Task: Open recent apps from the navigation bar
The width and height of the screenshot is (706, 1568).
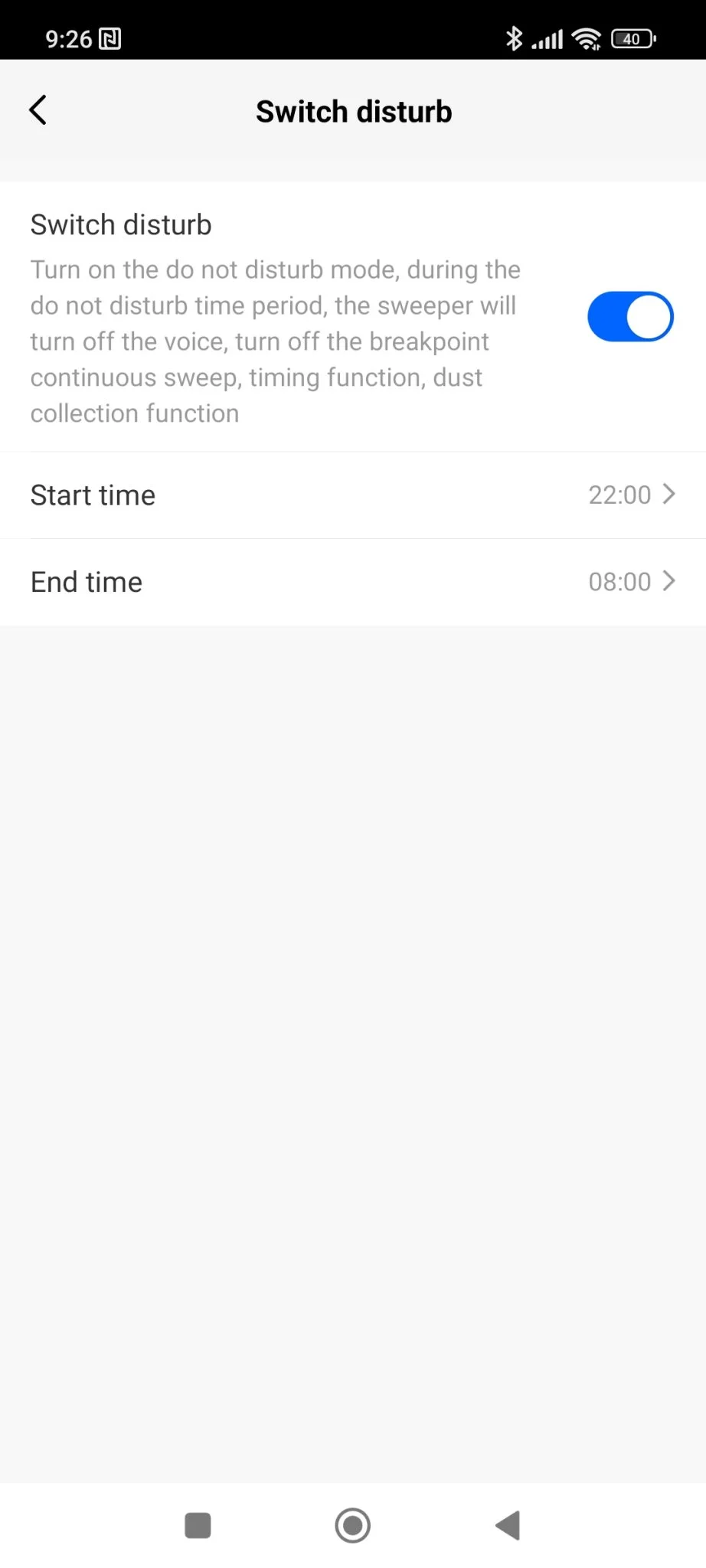Action: pos(198,1525)
